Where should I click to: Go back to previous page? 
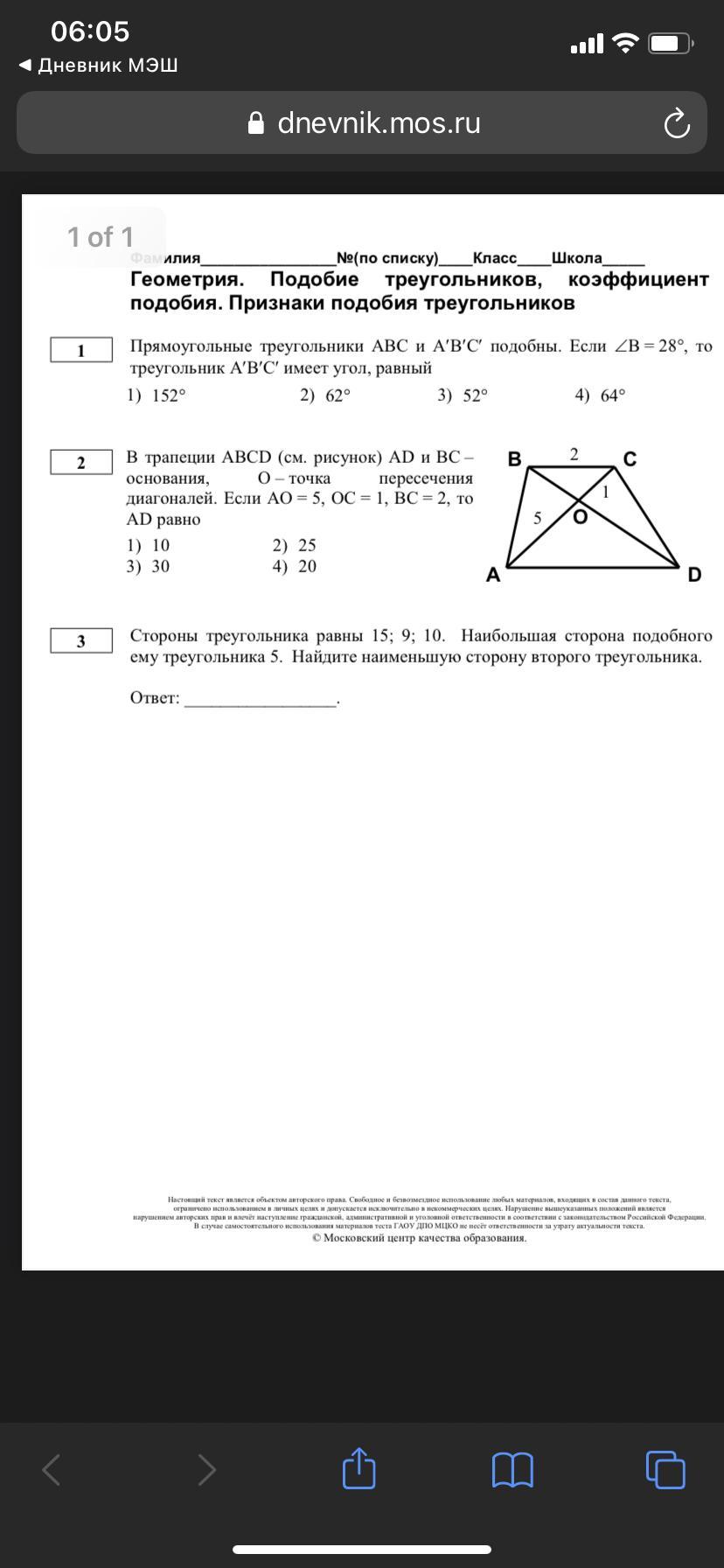point(52,1469)
